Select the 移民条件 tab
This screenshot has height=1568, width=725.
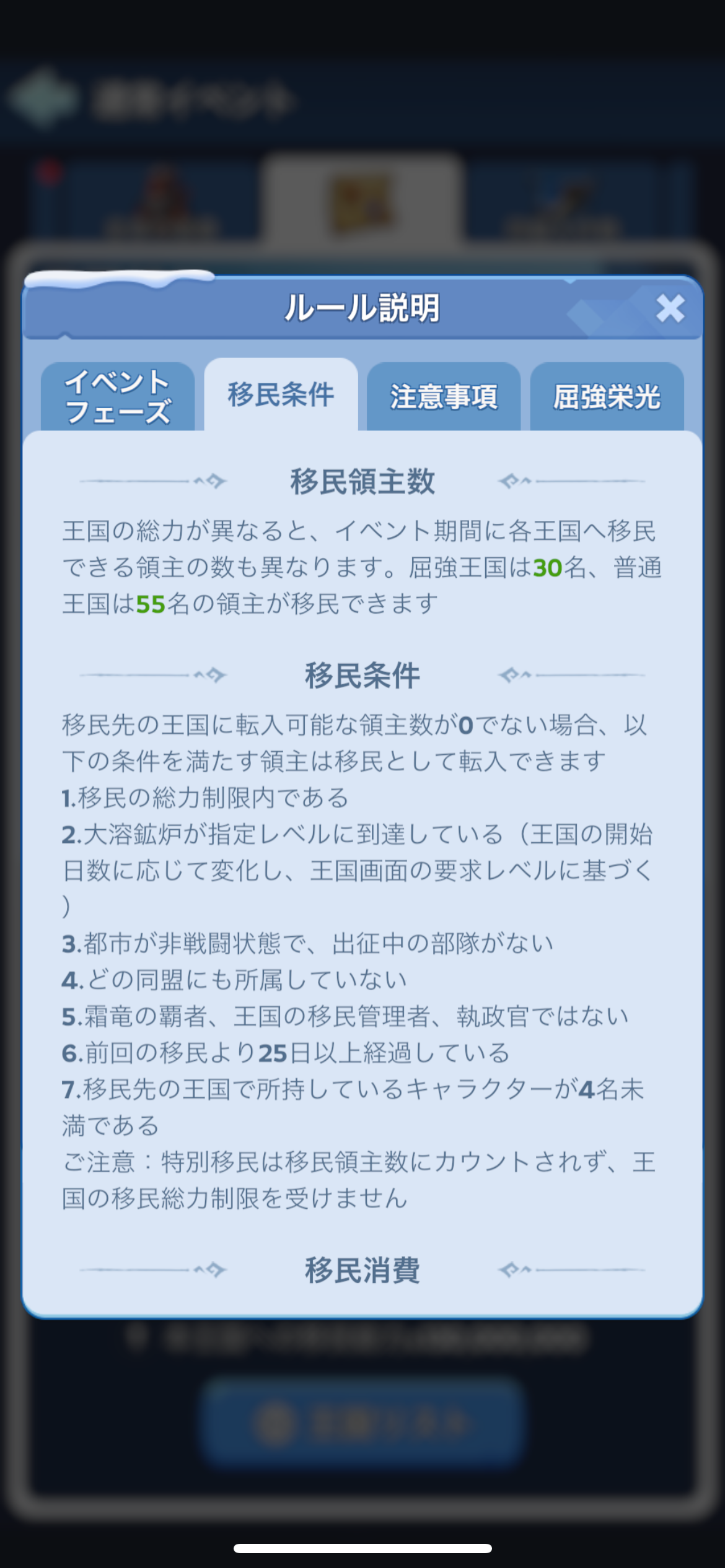pos(281,394)
